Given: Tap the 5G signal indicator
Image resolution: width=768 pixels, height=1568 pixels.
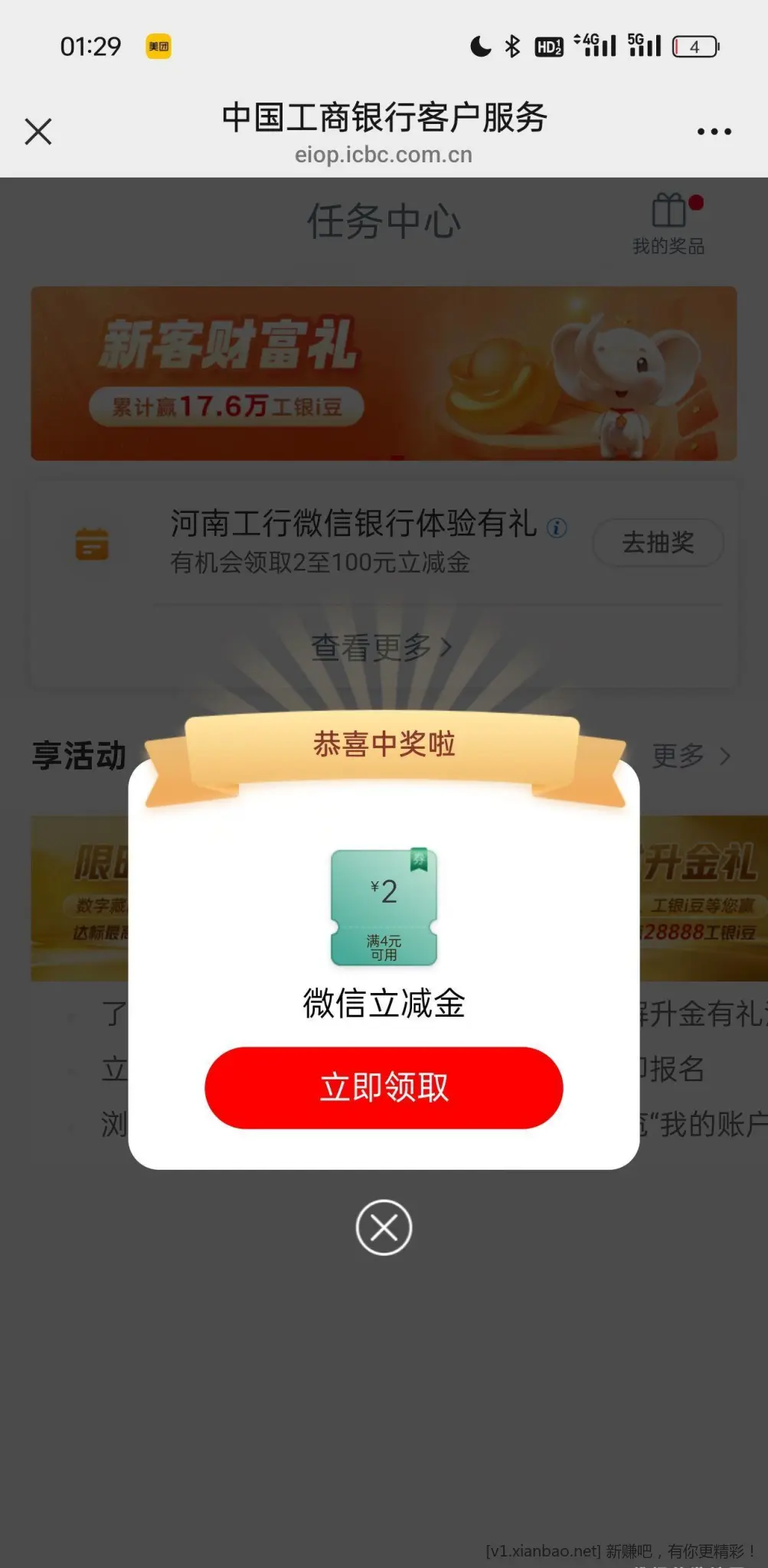Looking at the screenshot, I should [643, 46].
